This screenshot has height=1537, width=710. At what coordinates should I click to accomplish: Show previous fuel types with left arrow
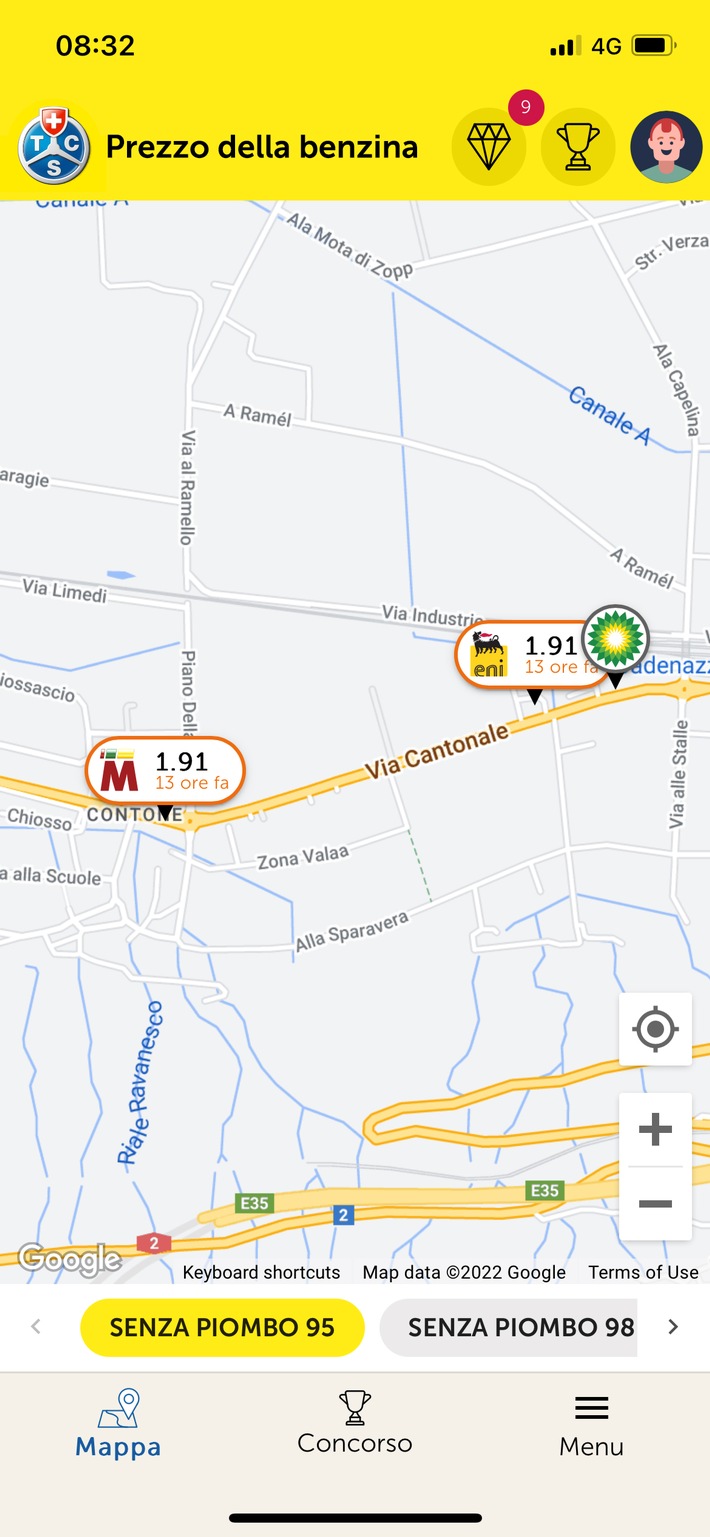pos(37,1327)
